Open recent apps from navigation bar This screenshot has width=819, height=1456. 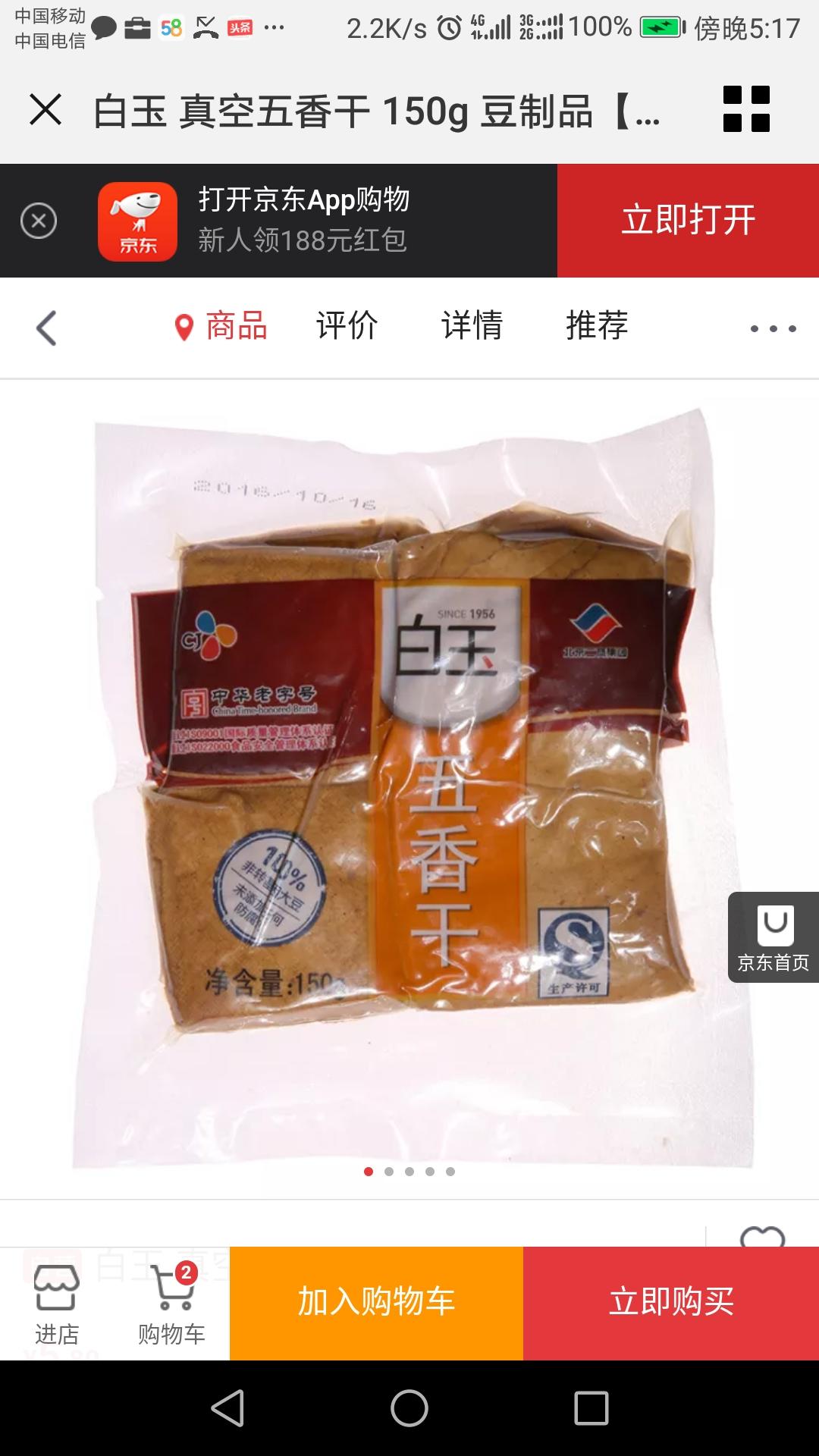coord(591,1408)
